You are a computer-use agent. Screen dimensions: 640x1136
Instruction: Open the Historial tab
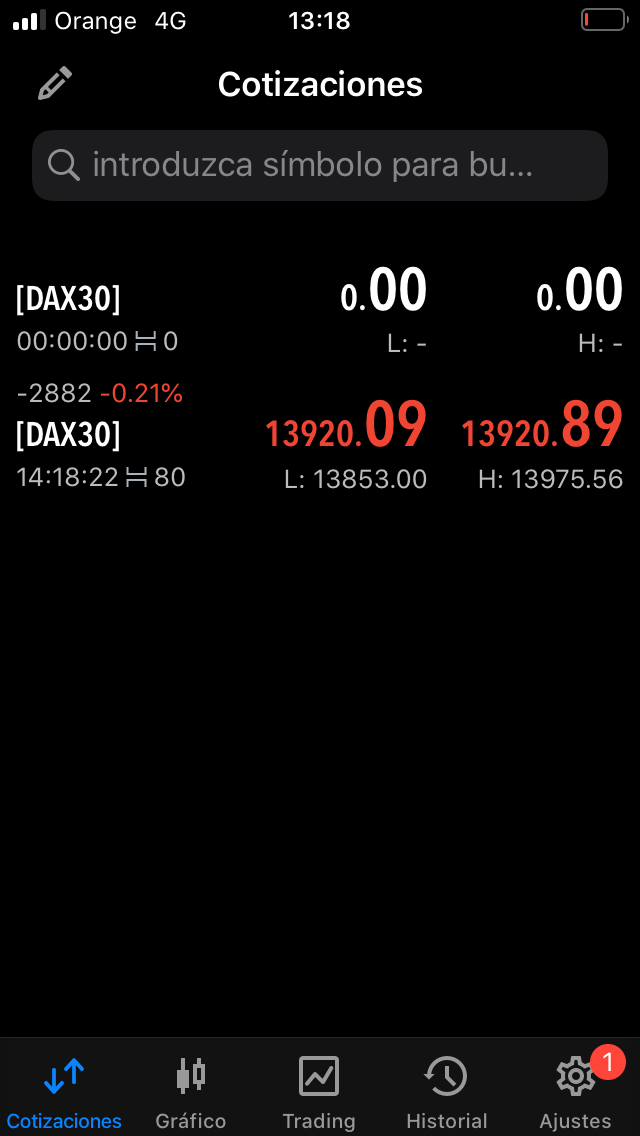[446, 1092]
